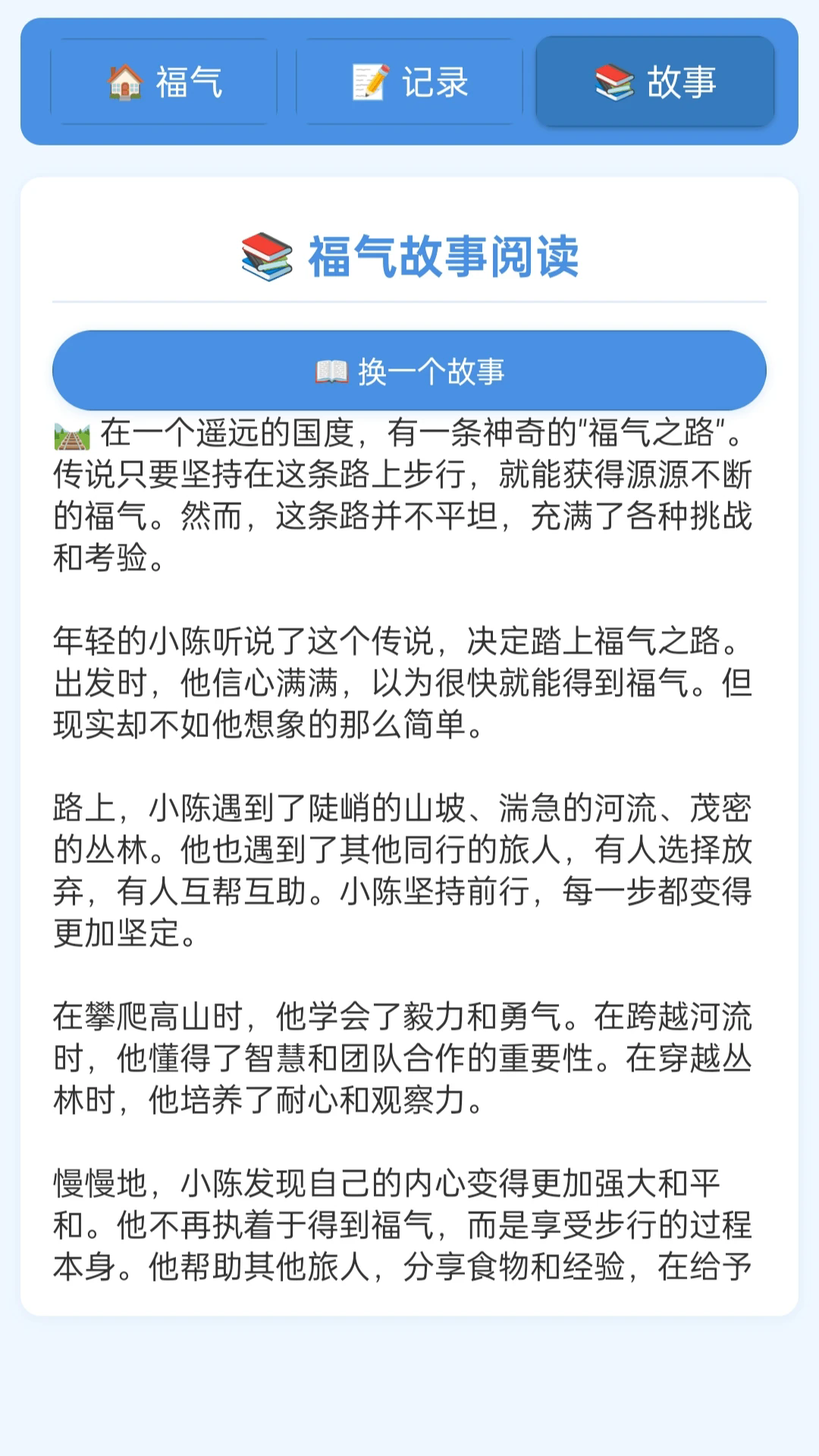819x1456 pixels.
Task: Switch to the 记录 tab
Action: point(409,84)
